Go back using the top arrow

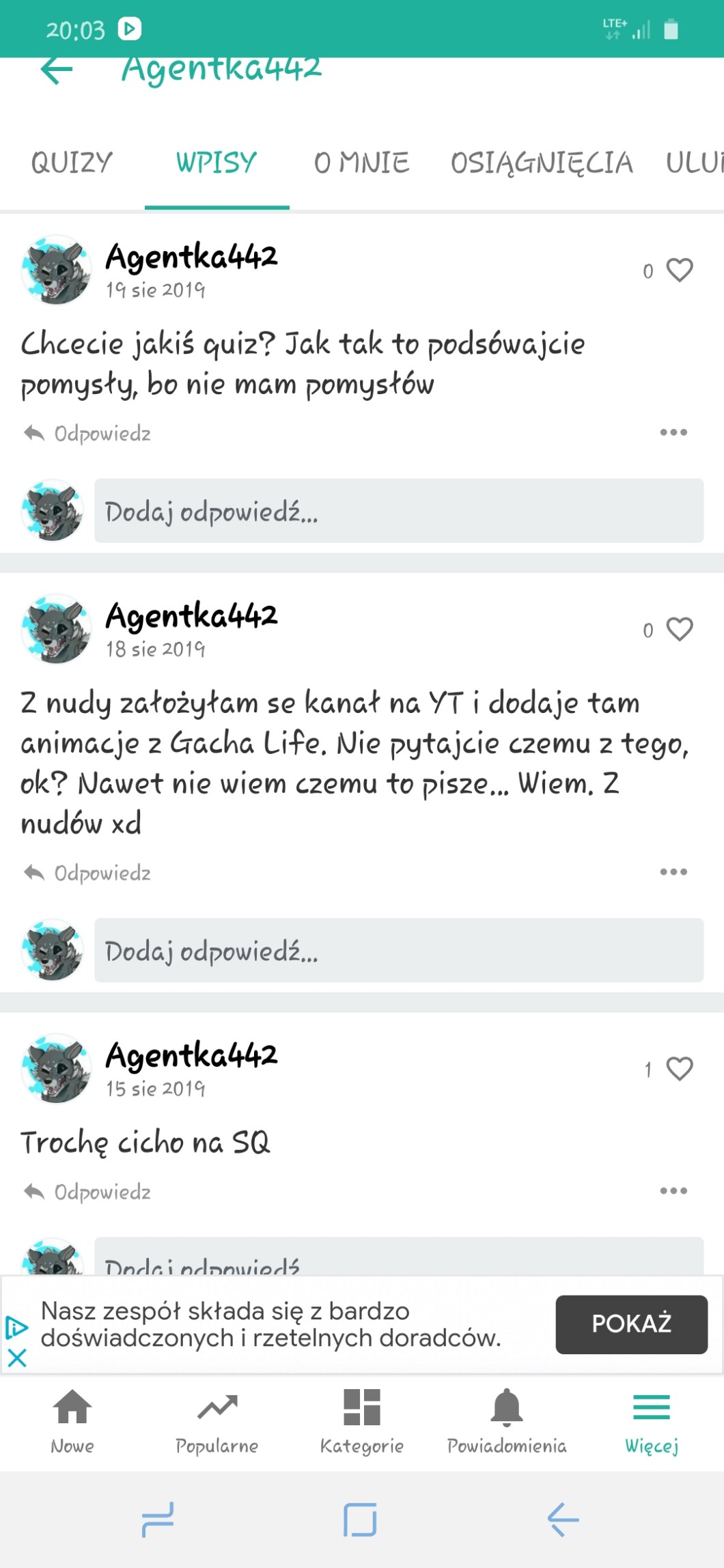(x=57, y=70)
